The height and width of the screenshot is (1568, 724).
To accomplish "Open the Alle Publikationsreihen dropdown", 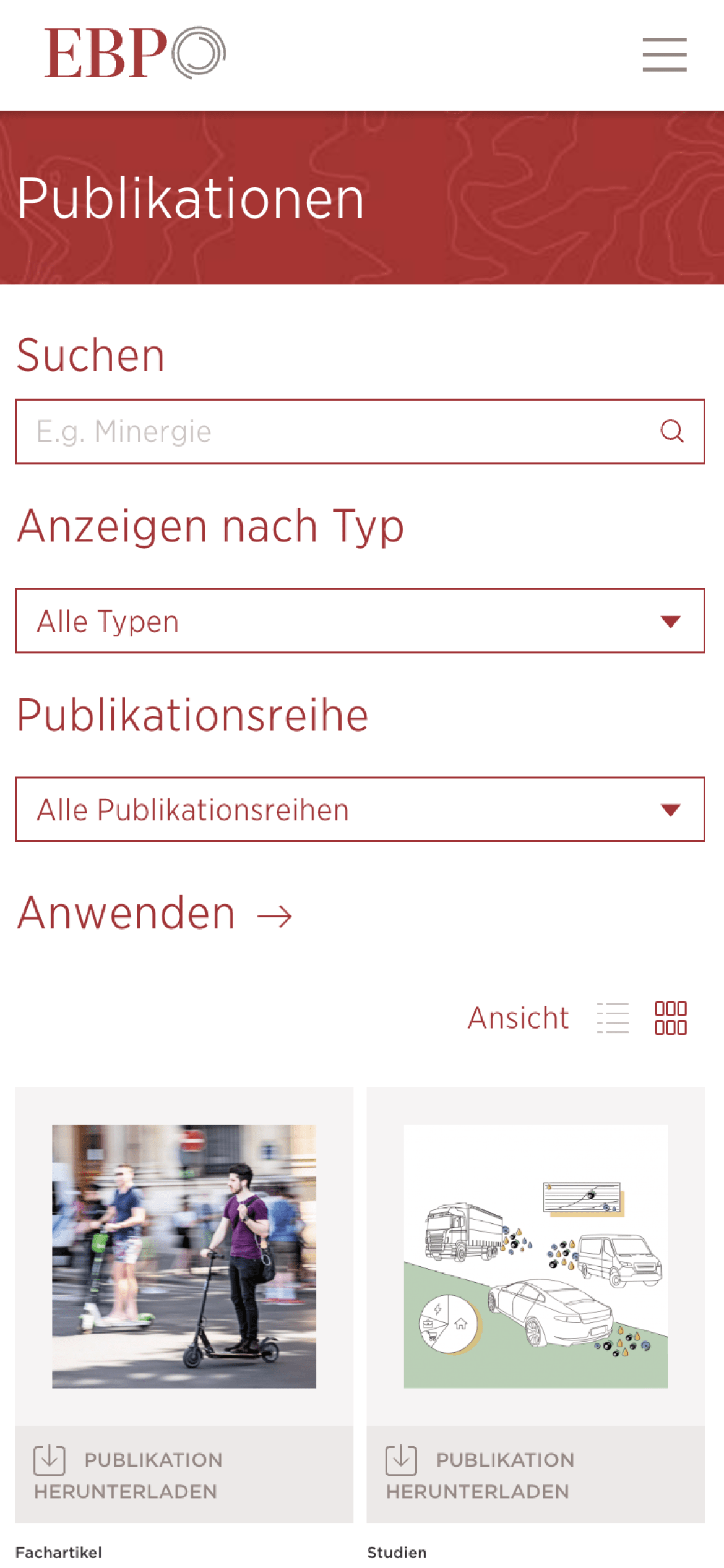I will click(360, 810).
